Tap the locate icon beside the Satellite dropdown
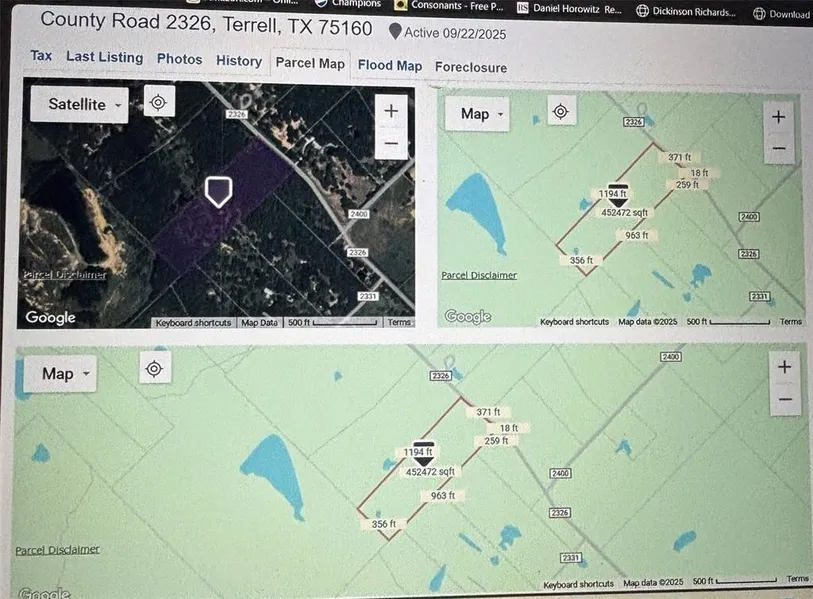 [158, 102]
